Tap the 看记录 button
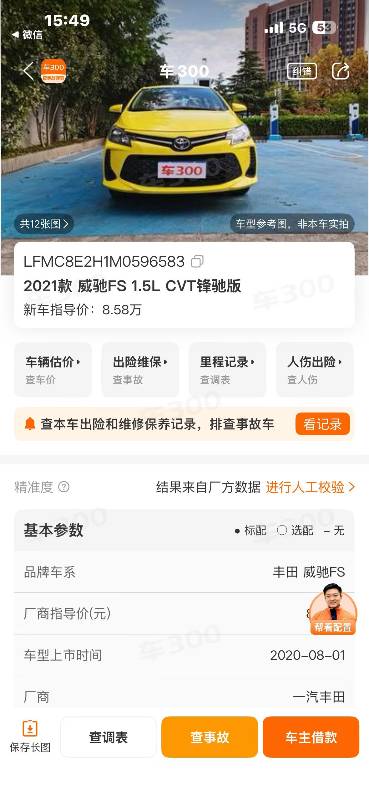The image size is (369, 800). point(323,424)
